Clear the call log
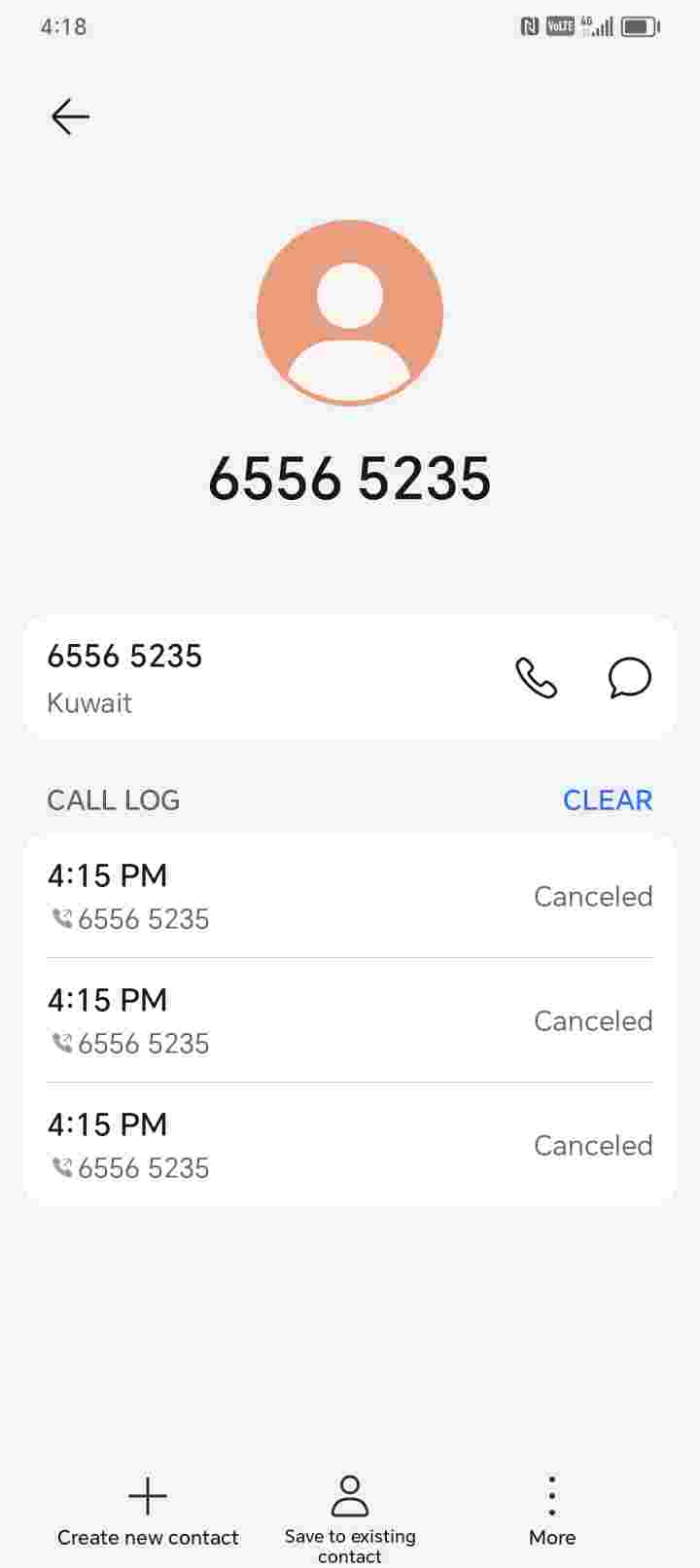This screenshot has height=1568, width=700. (x=607, y=800)
